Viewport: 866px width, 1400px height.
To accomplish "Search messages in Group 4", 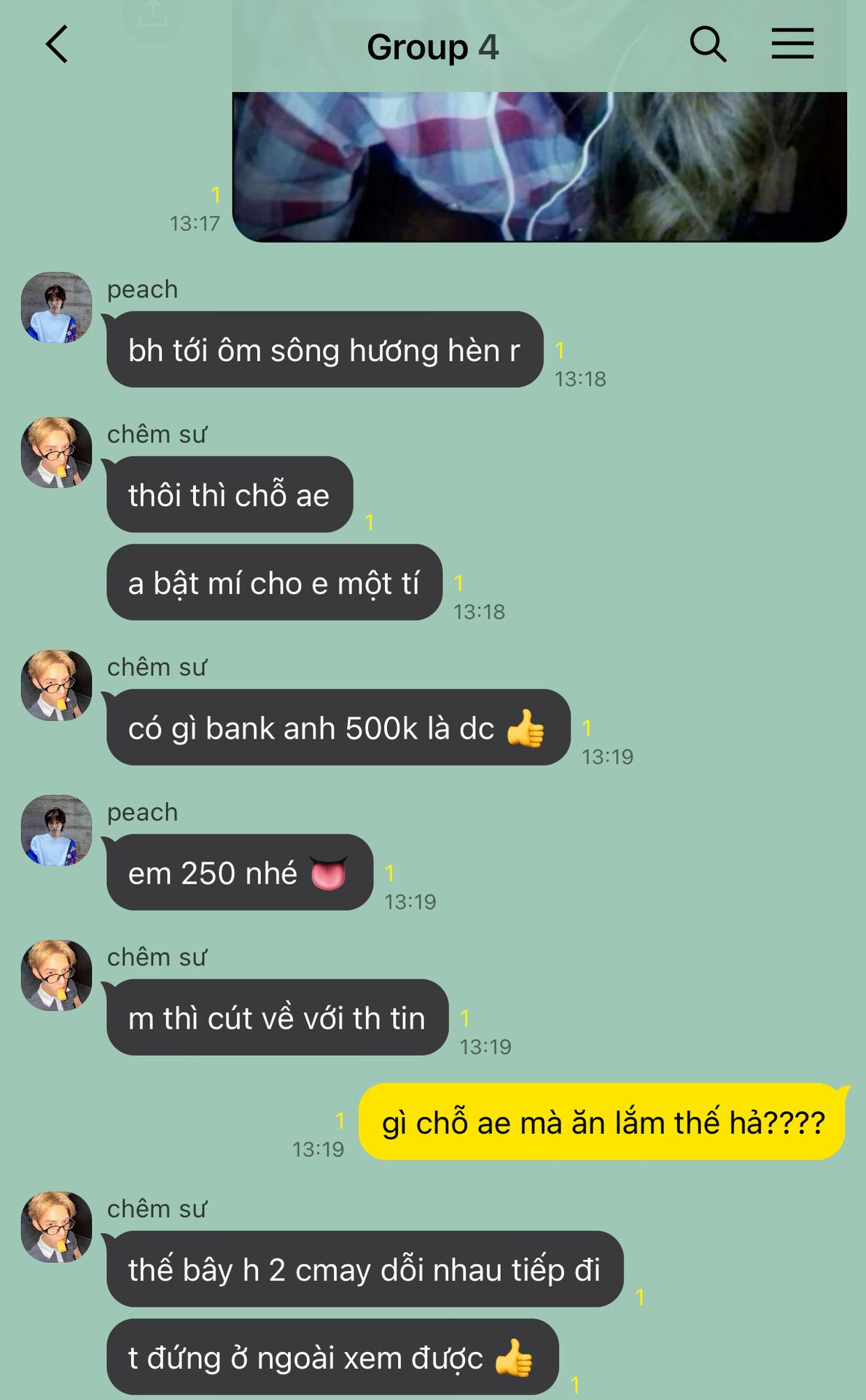I will pyautogui.click(x=707, y=44).
